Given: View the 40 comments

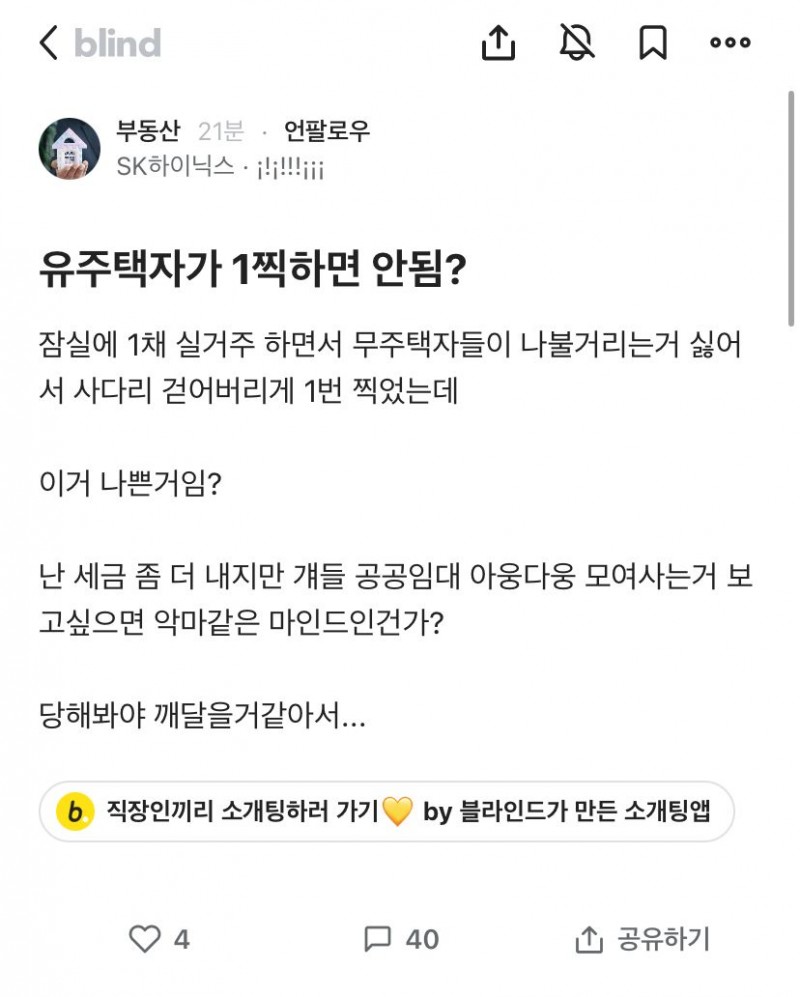Looking at the screenshot, I should pos(401,938).
